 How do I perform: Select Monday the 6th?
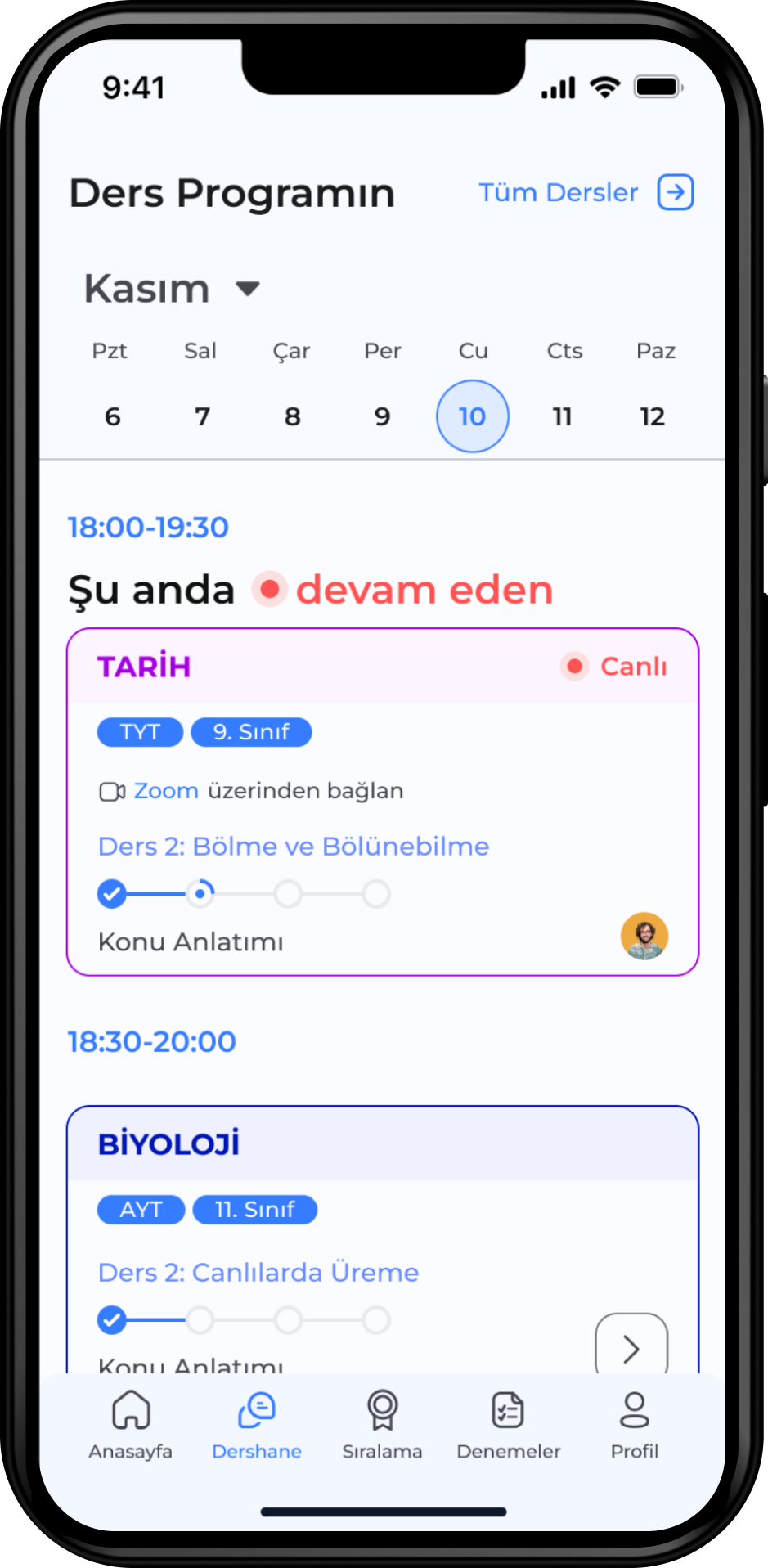(x=113, y=416)
